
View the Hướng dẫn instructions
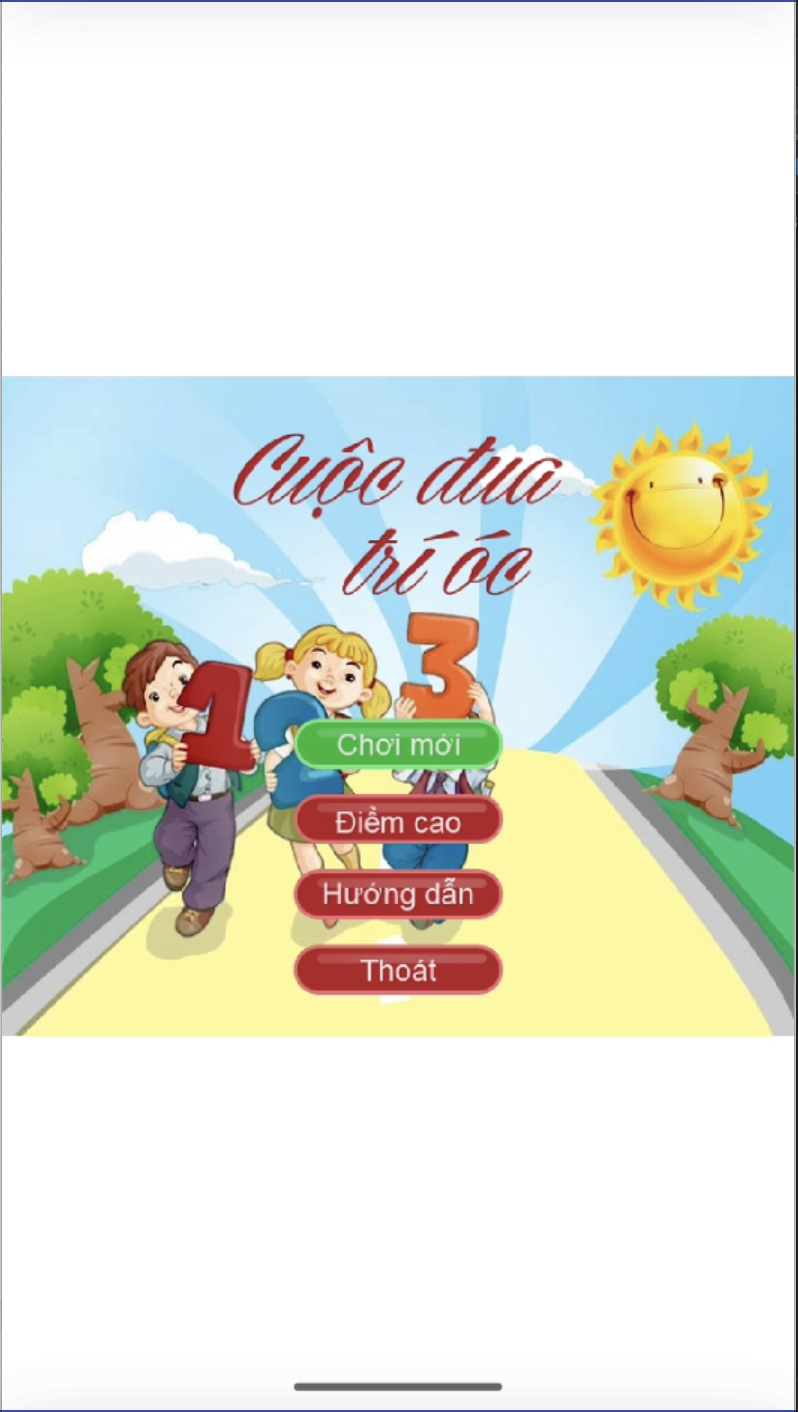coord(398,895)
